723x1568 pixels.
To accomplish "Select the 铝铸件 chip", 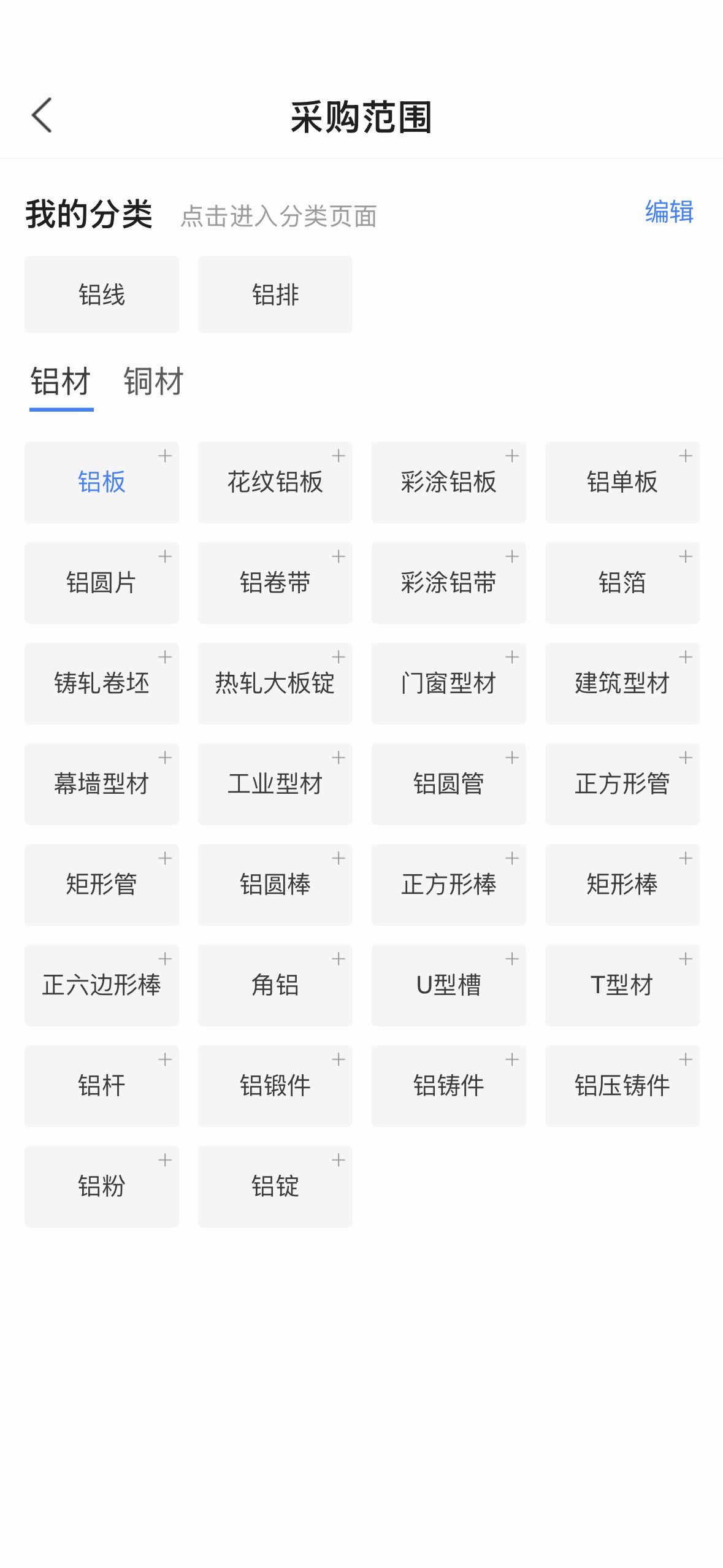I will pos(449,1086).
